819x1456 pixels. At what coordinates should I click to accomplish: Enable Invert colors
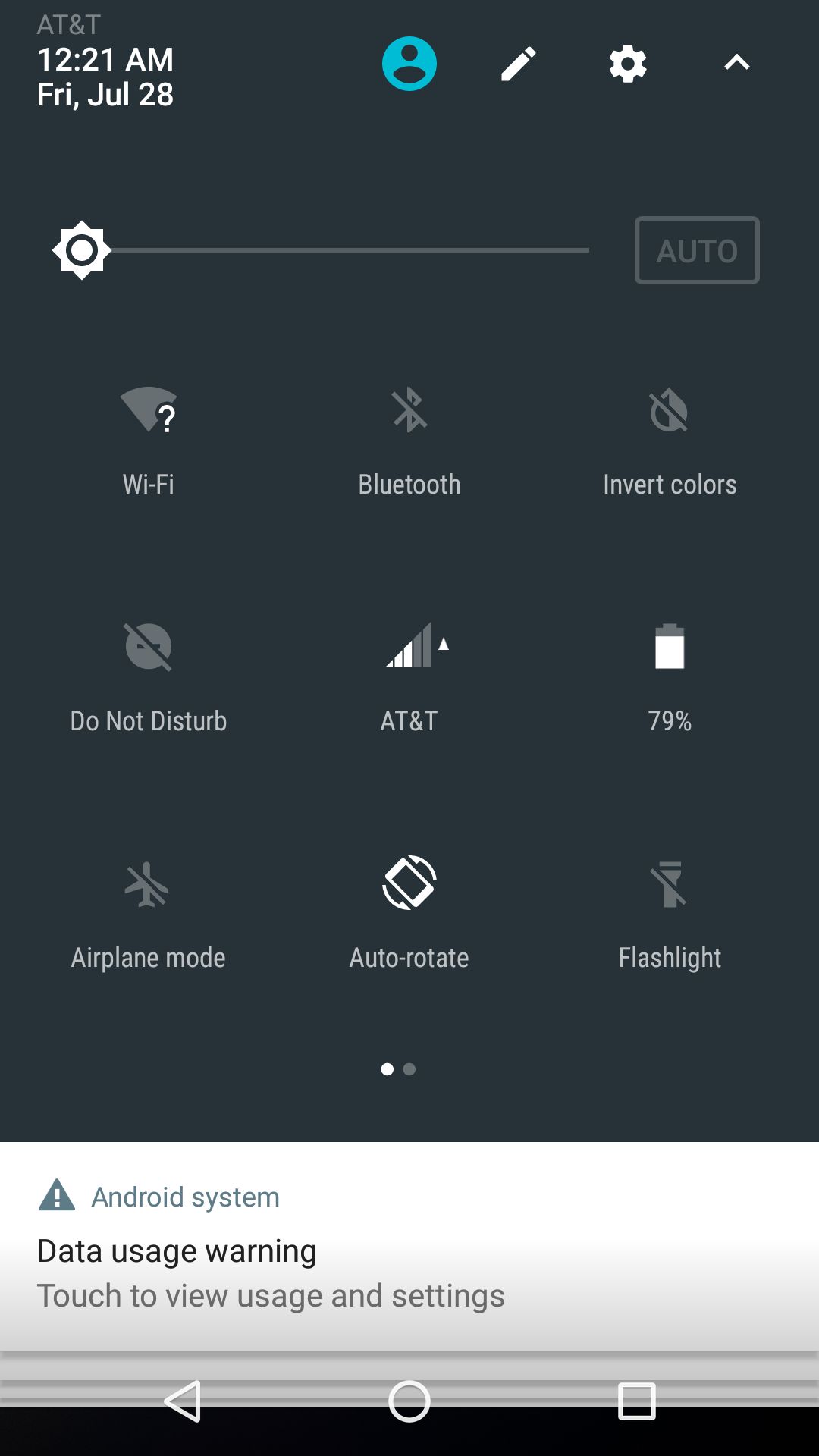[670, 440]
